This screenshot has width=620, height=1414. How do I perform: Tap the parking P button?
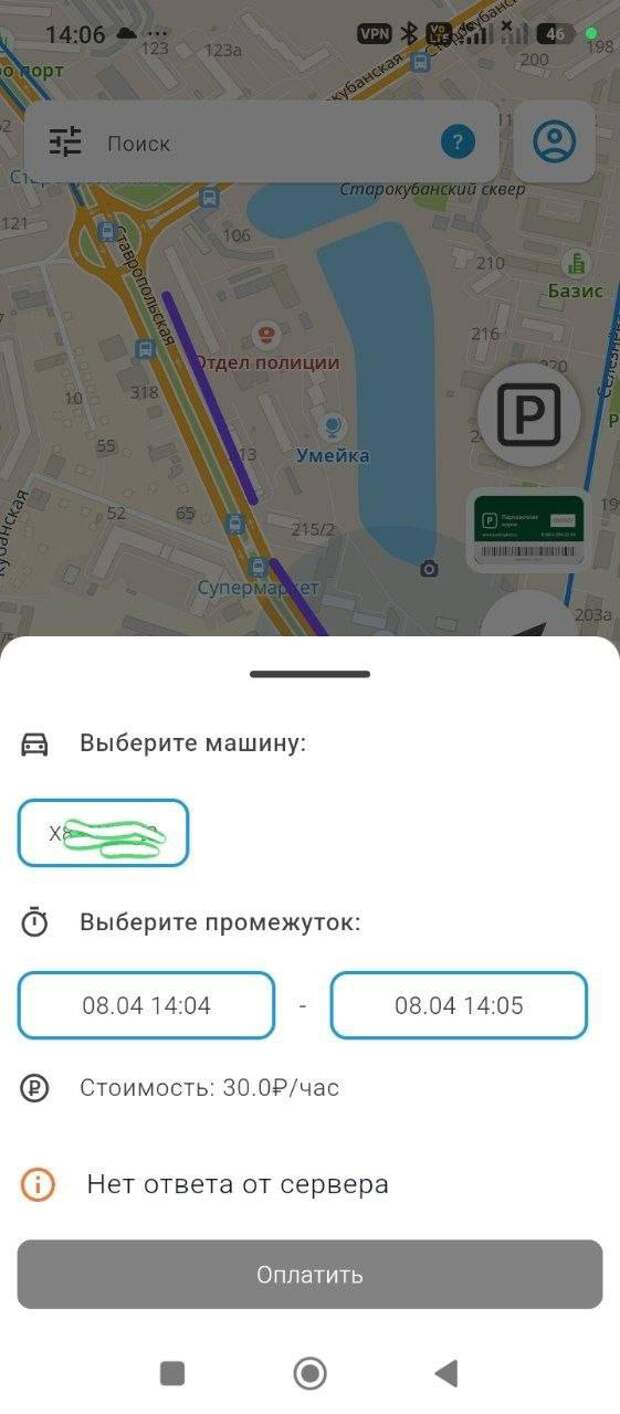(529, 413)
